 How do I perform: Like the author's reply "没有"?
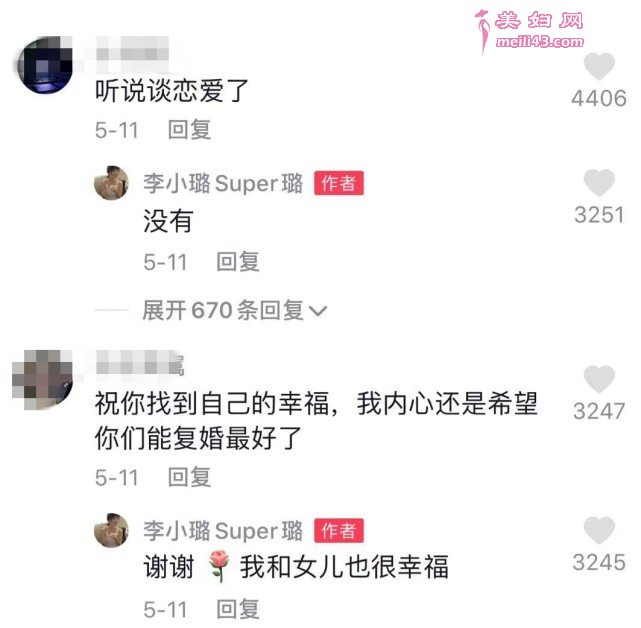pyautogui.click(x=599, y=183)
